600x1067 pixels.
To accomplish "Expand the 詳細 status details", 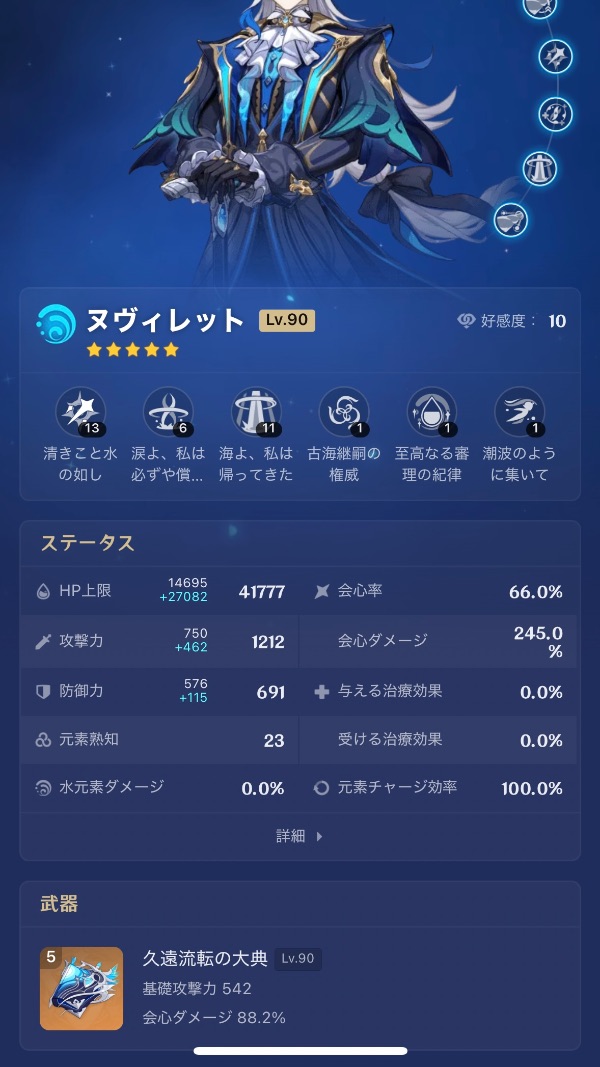I will coord(300,836).
